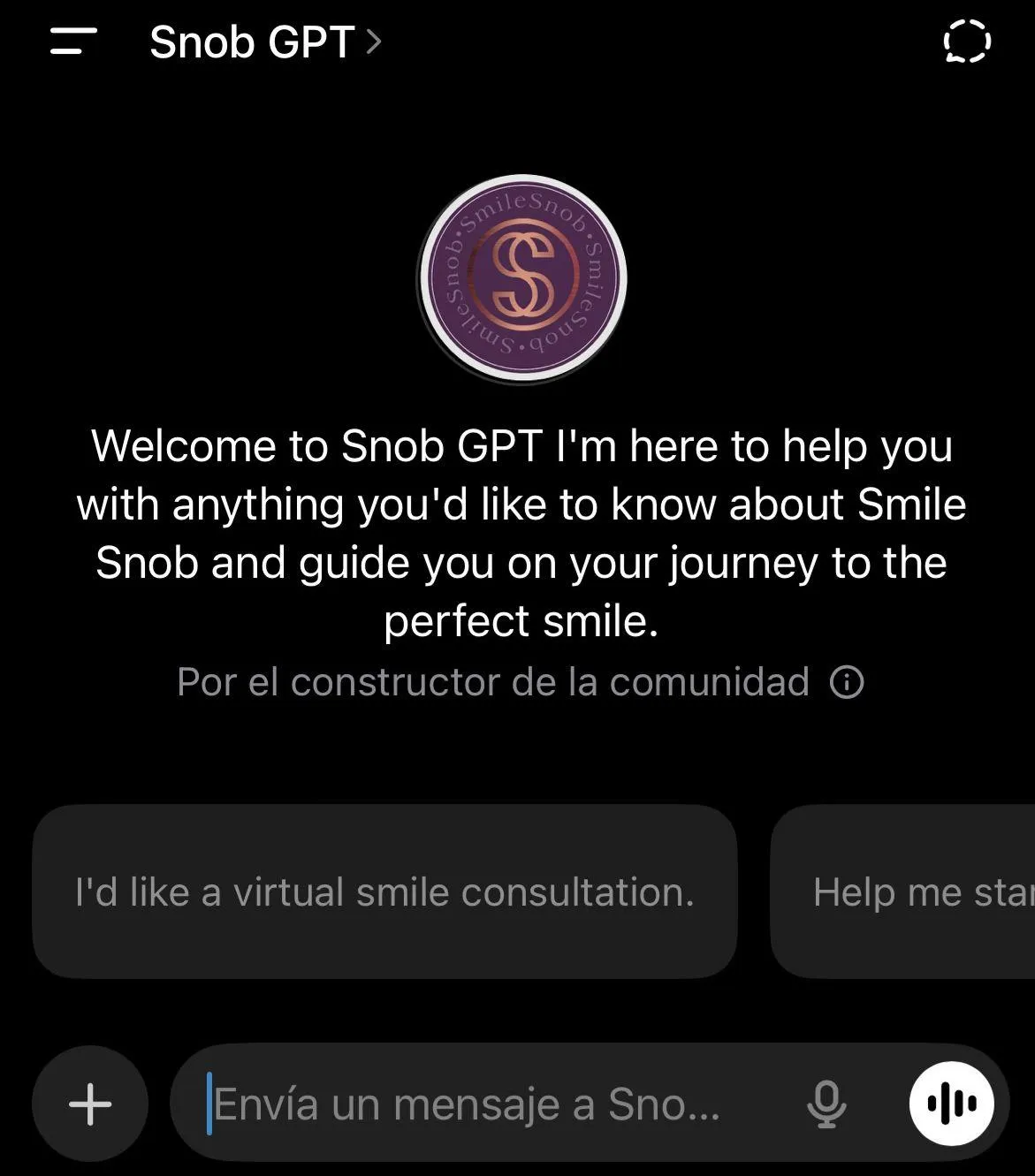This screenshot has width=1035, height=1176.
Task: Select the virtual smile consultation suggestion
Action: tap(384, 891)
